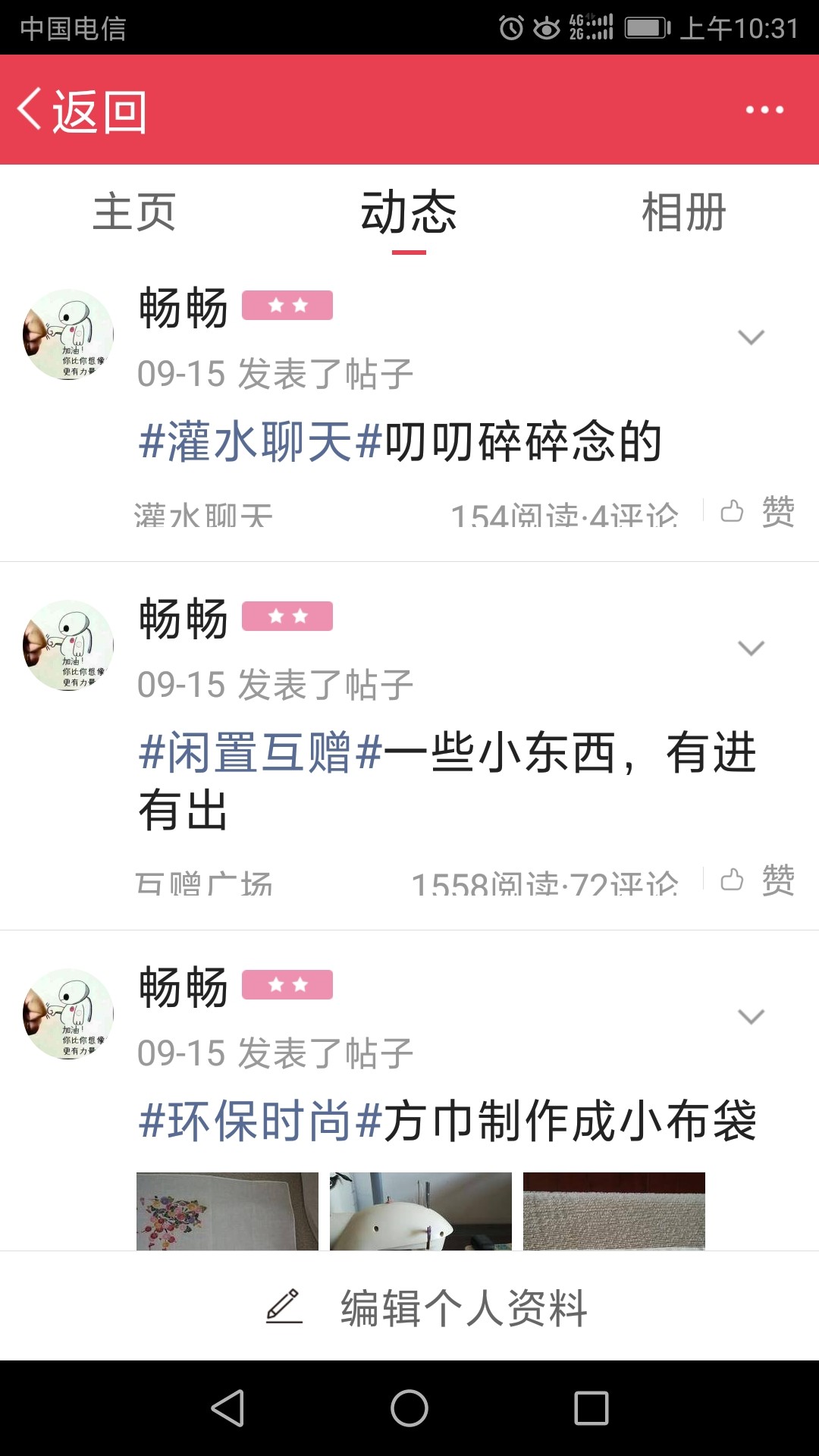Open the #闲置互赠# 一些小东西 post
Viewport: 819px width, 1456px height.
click(447, 781)
